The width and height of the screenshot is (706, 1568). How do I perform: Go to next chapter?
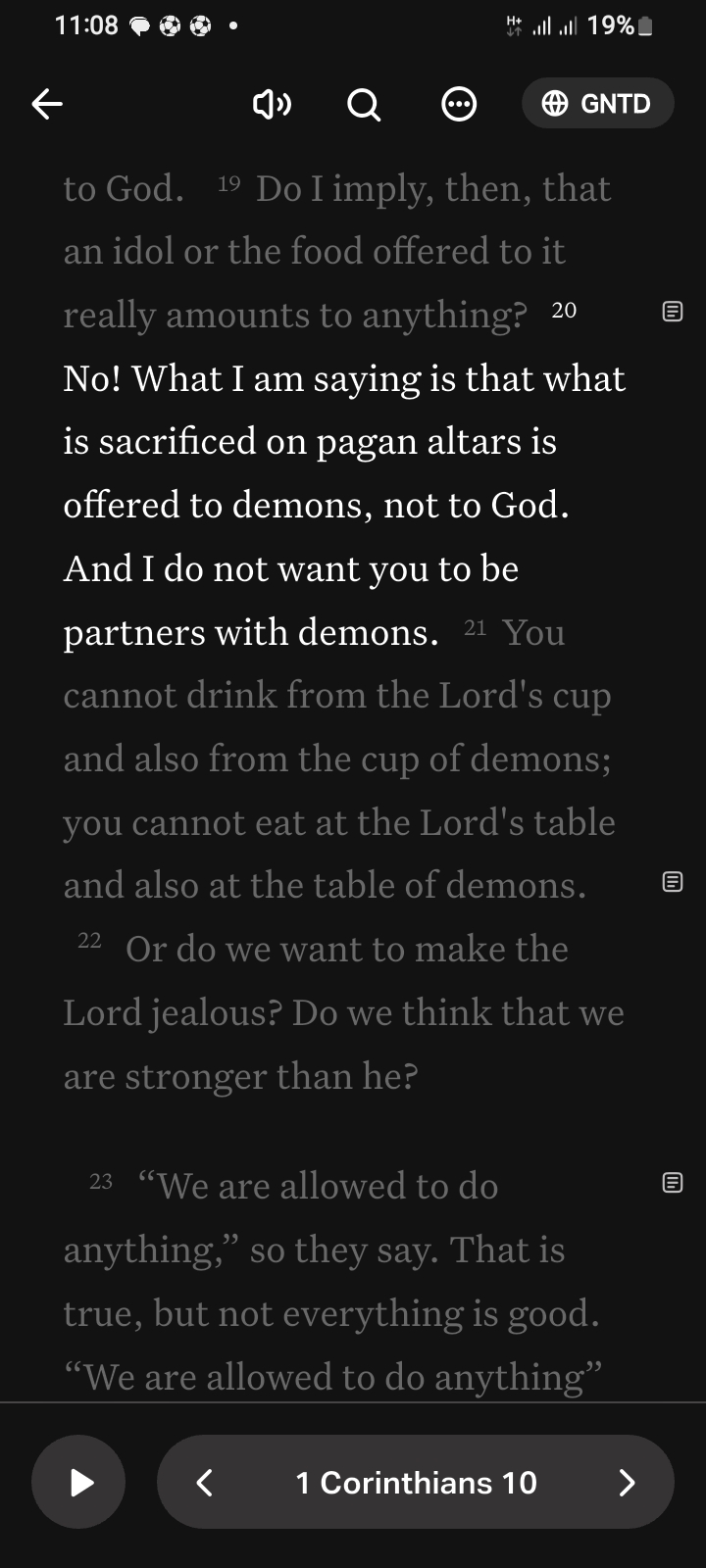[x=627, y=1482]
